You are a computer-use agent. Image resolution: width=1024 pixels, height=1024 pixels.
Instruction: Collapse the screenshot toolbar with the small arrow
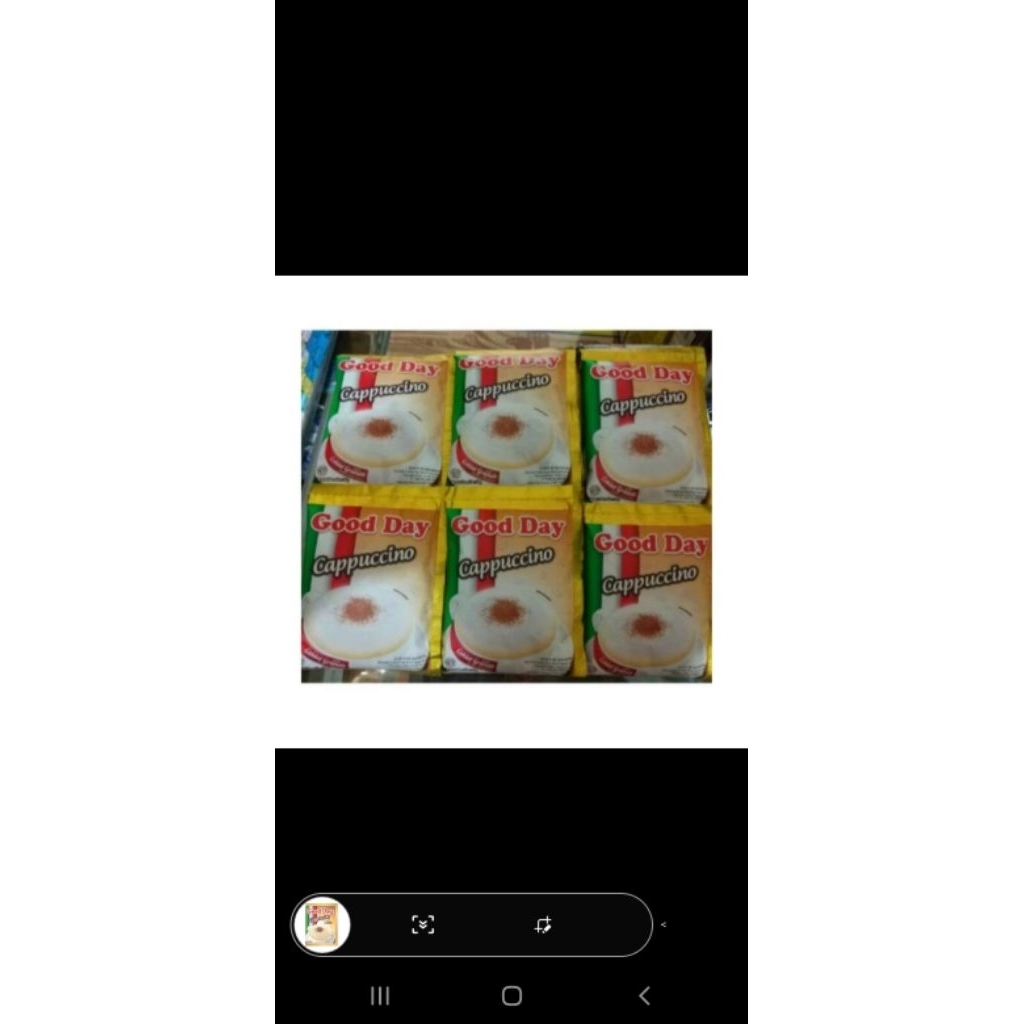click(x=664, y=925)
